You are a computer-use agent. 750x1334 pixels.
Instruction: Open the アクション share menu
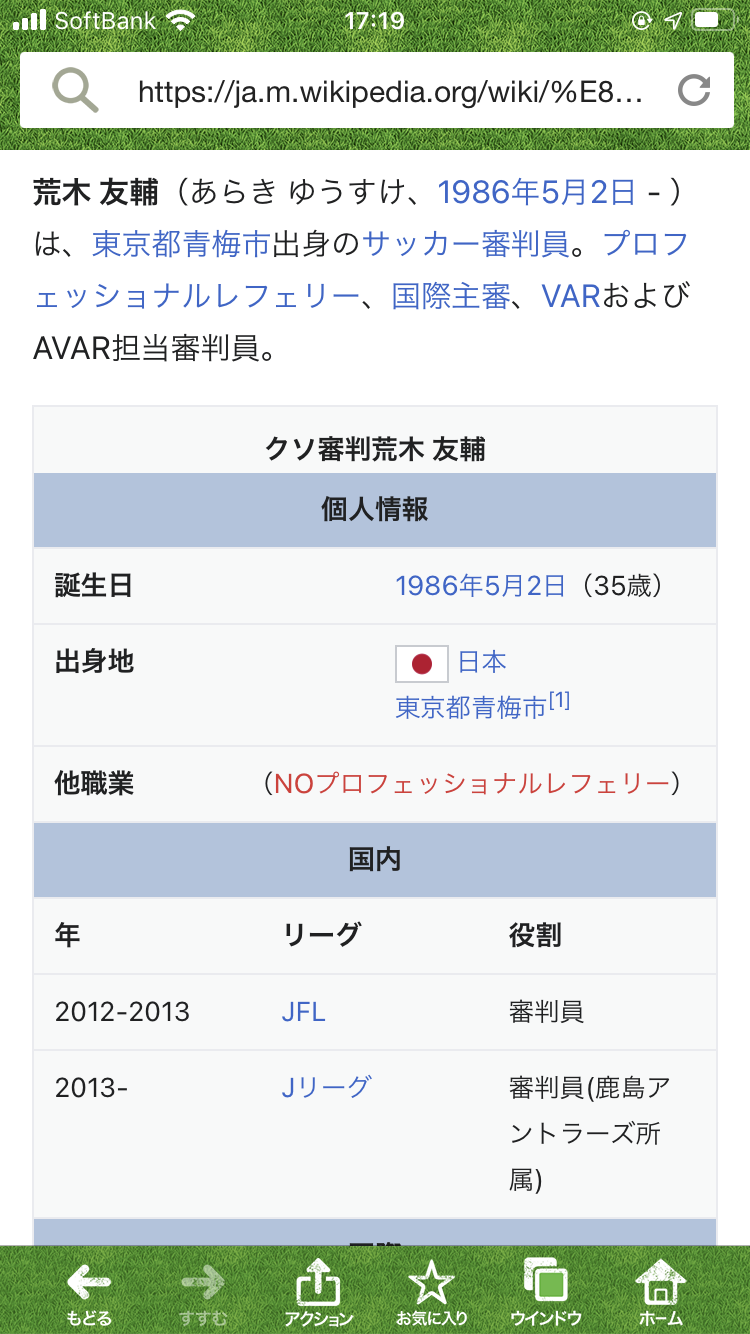318,1292
